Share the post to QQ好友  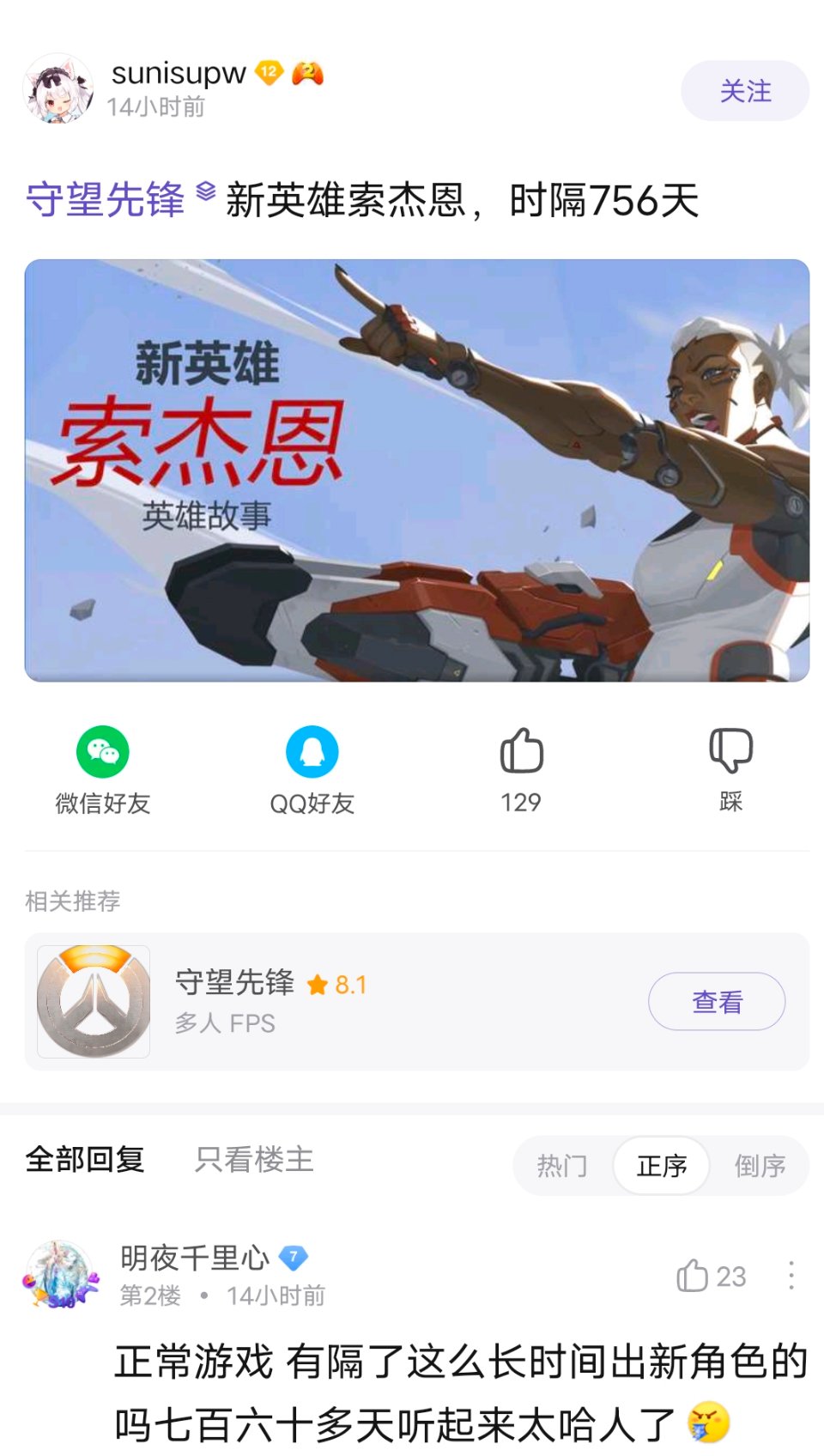[x=312, y=769]
